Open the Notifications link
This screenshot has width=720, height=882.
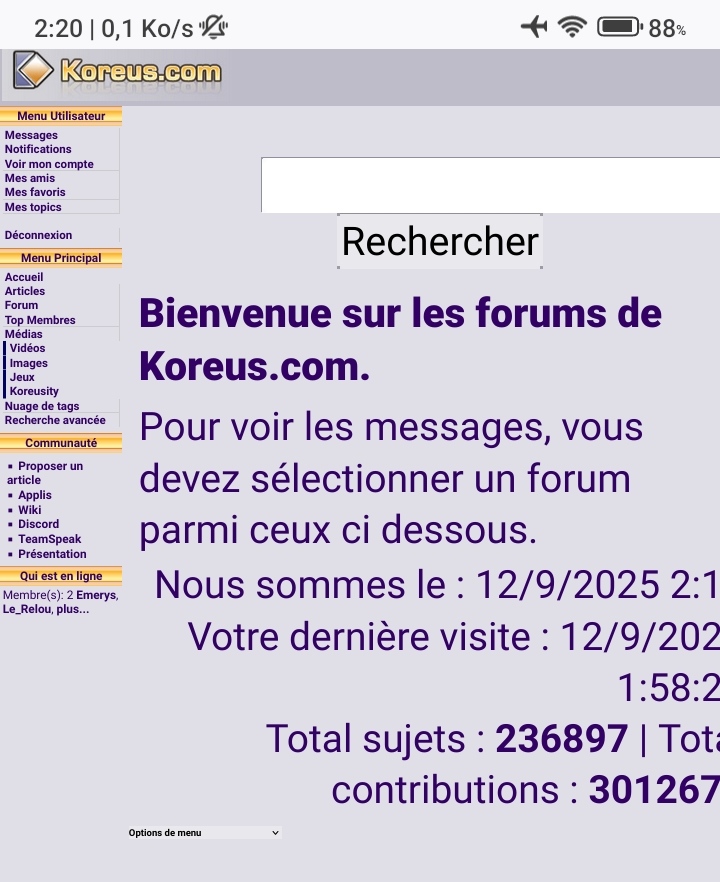point(38,149)
